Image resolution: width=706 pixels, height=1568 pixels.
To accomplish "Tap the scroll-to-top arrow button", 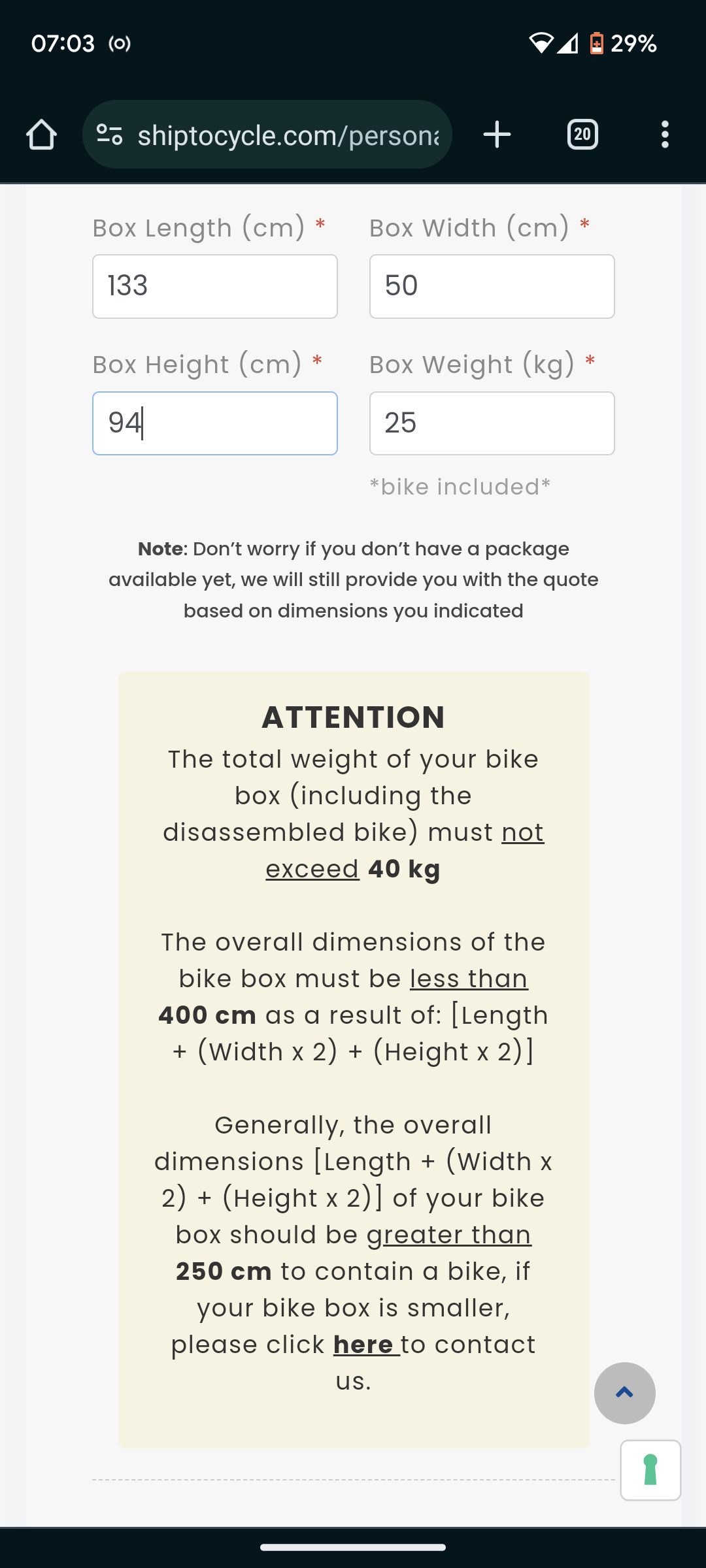I will click(x=625, y=1393).
